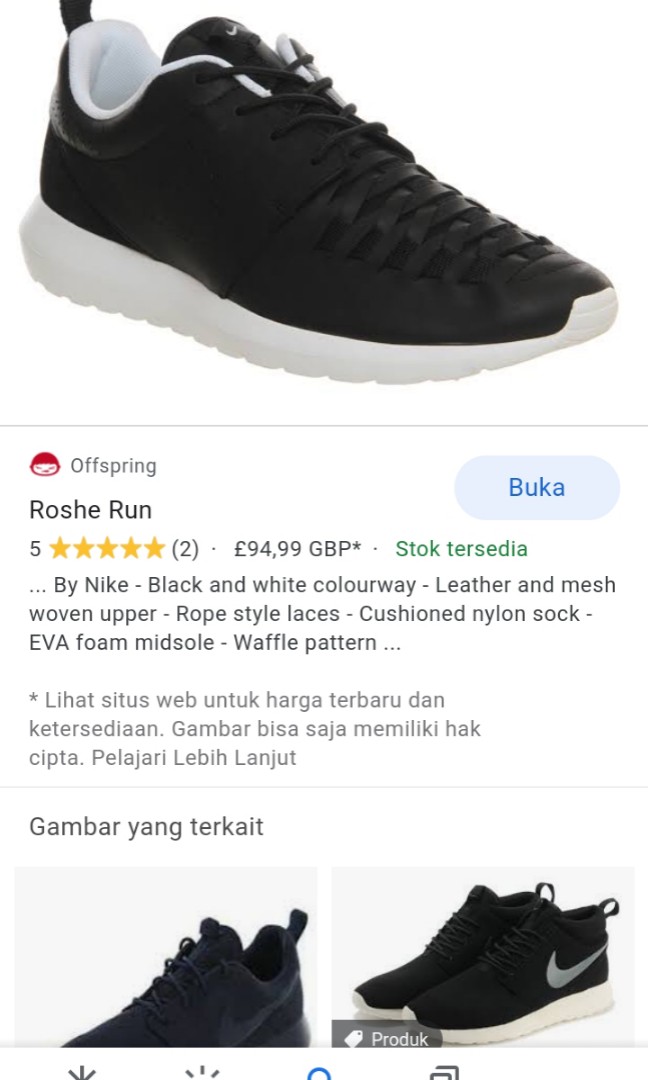
Task: Open the related navy blue sneaker image
Action: click(166, 958)
